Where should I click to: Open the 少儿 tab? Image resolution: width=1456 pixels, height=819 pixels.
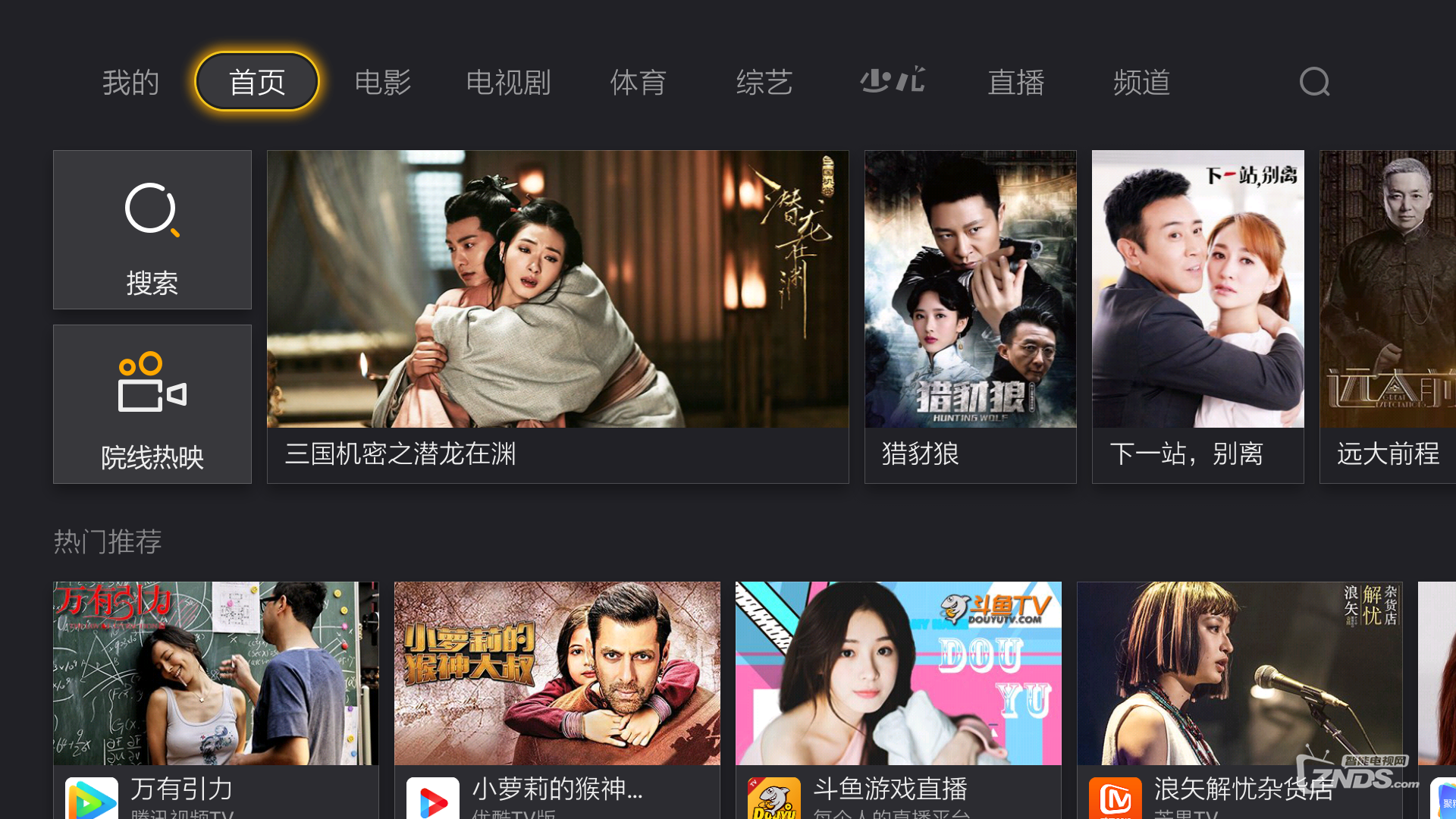tap(893, 80)
